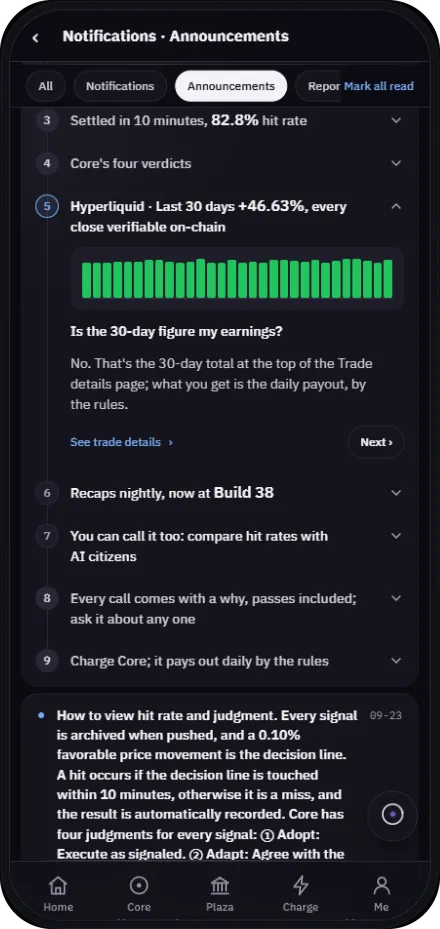Image resolution: width=440 pixels, height=929 pixels.
Task: Tap Mark all read
Action: [379, 86]
